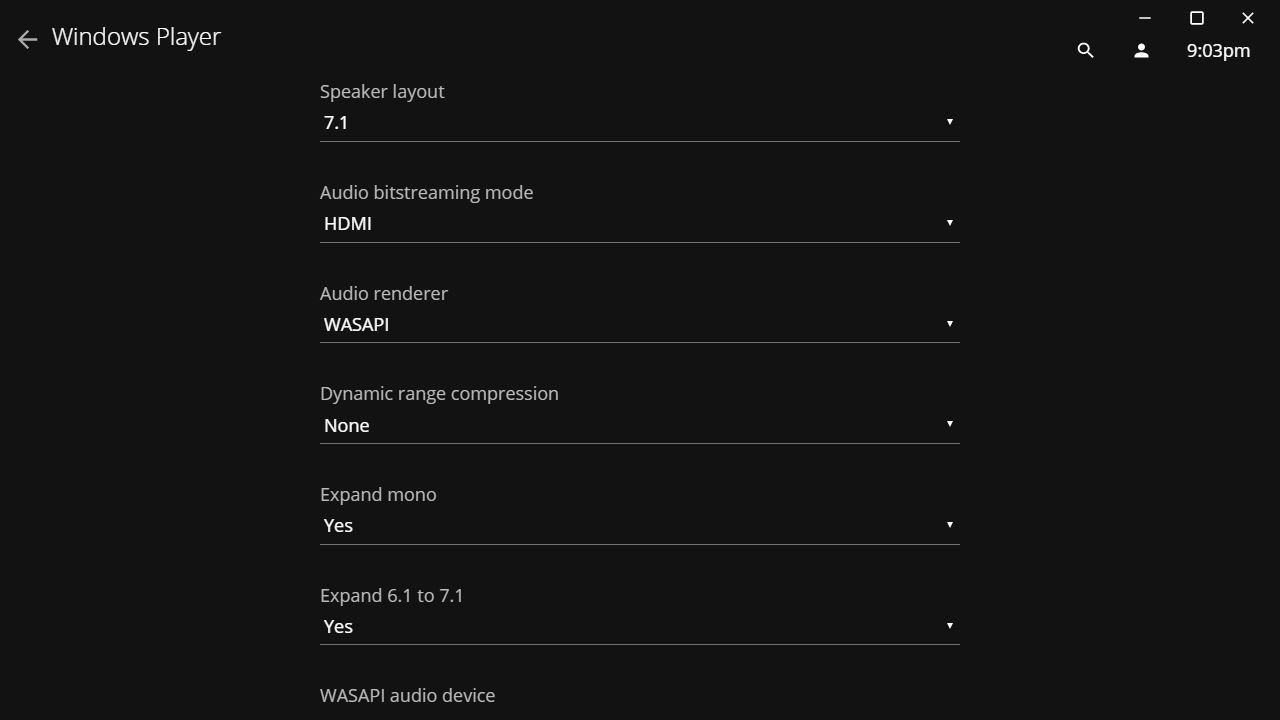Go back with the arrow icon
1280x720 pixels.
[27, 39]
